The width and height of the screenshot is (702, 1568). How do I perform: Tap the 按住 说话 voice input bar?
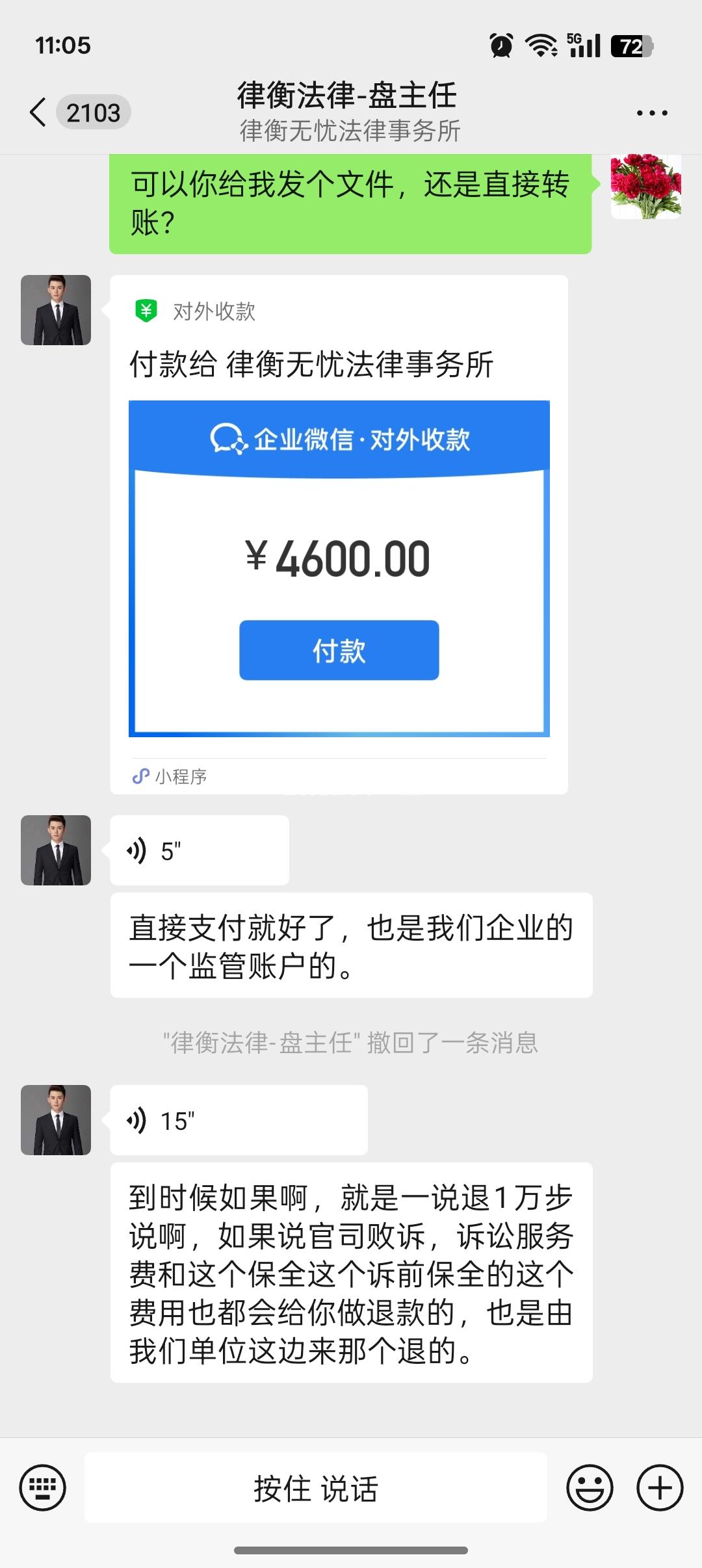point(316,1487)
